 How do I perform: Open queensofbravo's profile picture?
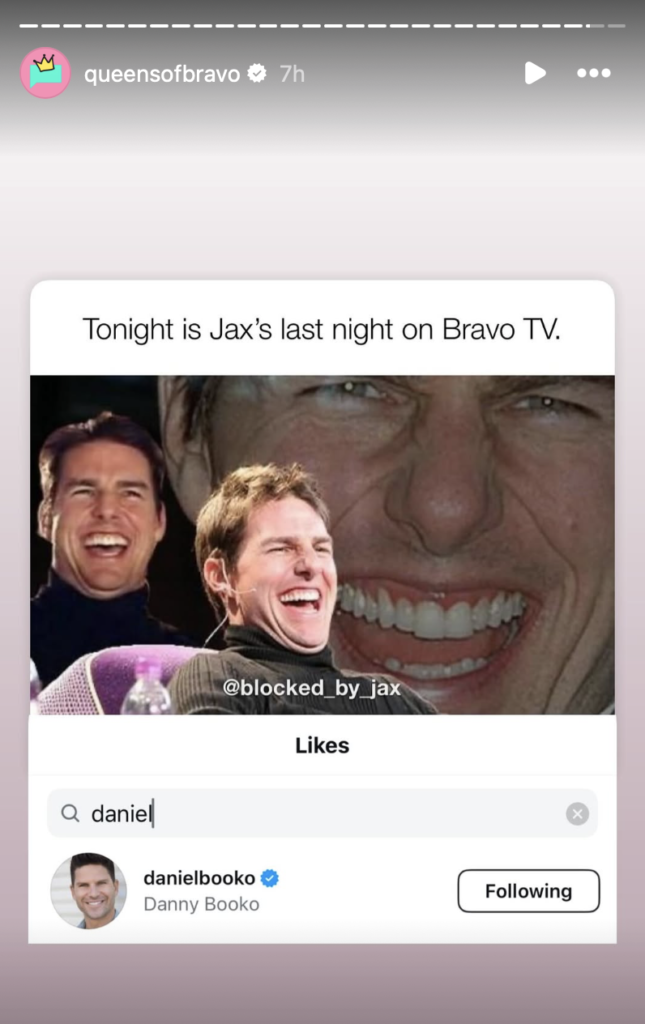click(x=46, y=73)
